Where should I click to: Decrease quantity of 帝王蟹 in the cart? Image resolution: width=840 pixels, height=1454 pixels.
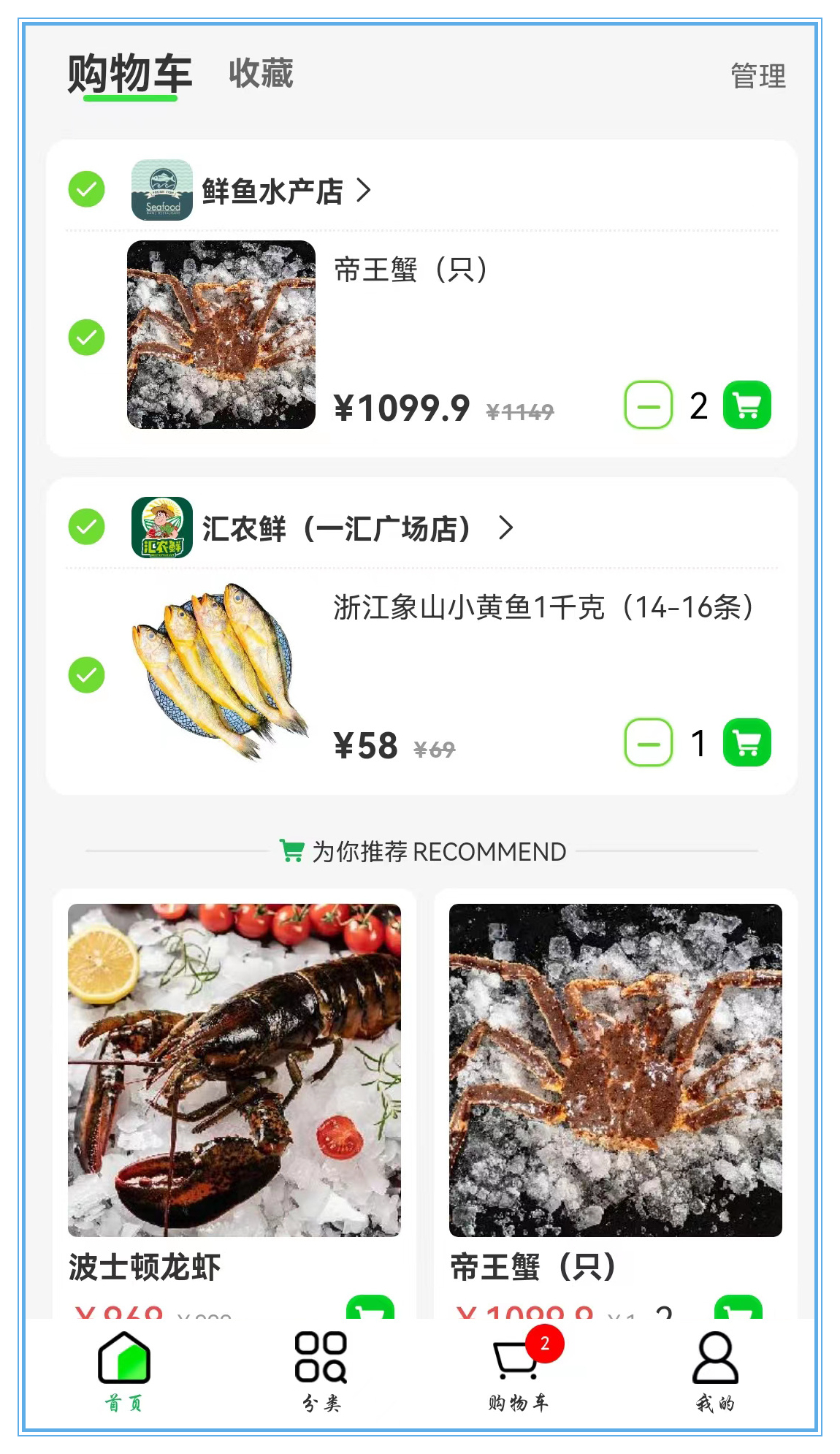point(648,405)
